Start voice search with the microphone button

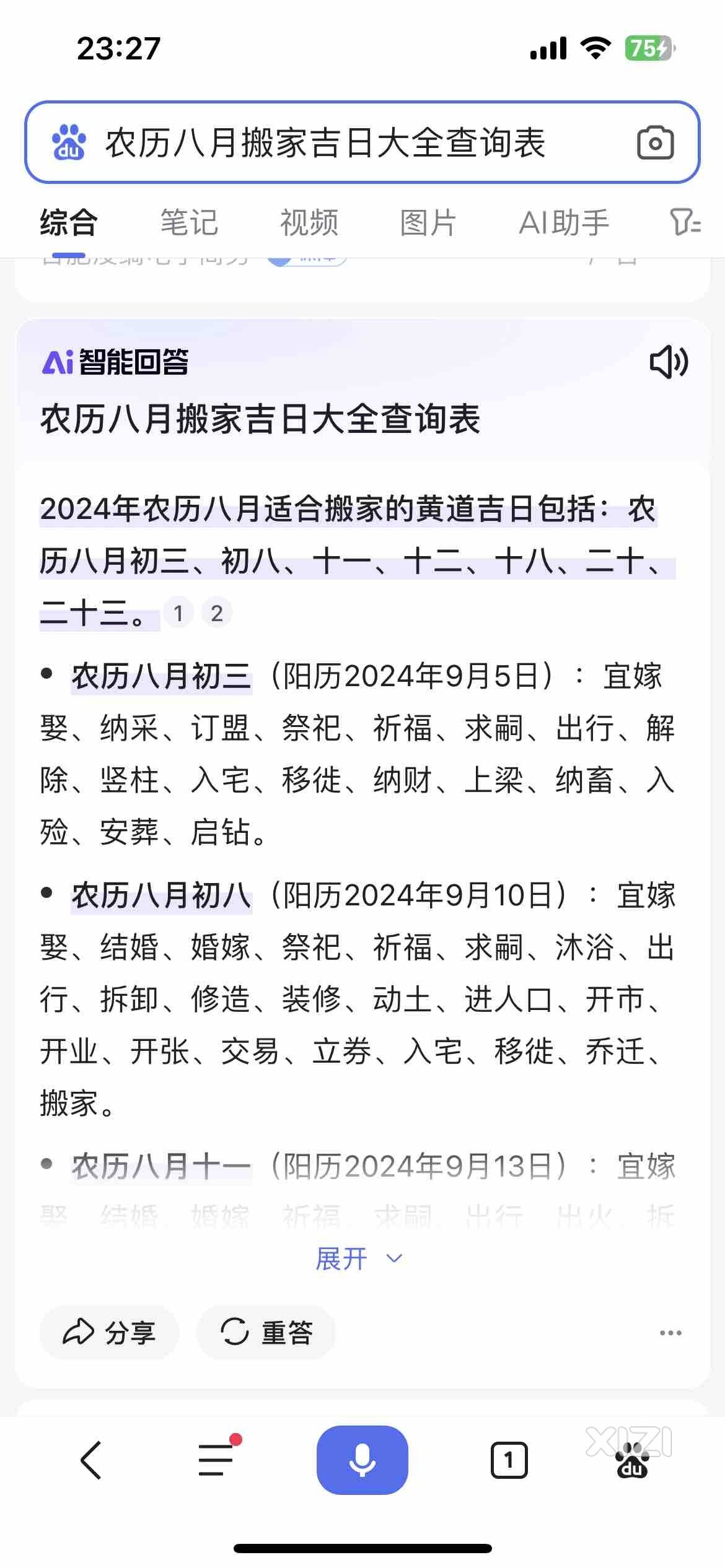tap(362, 1460)
